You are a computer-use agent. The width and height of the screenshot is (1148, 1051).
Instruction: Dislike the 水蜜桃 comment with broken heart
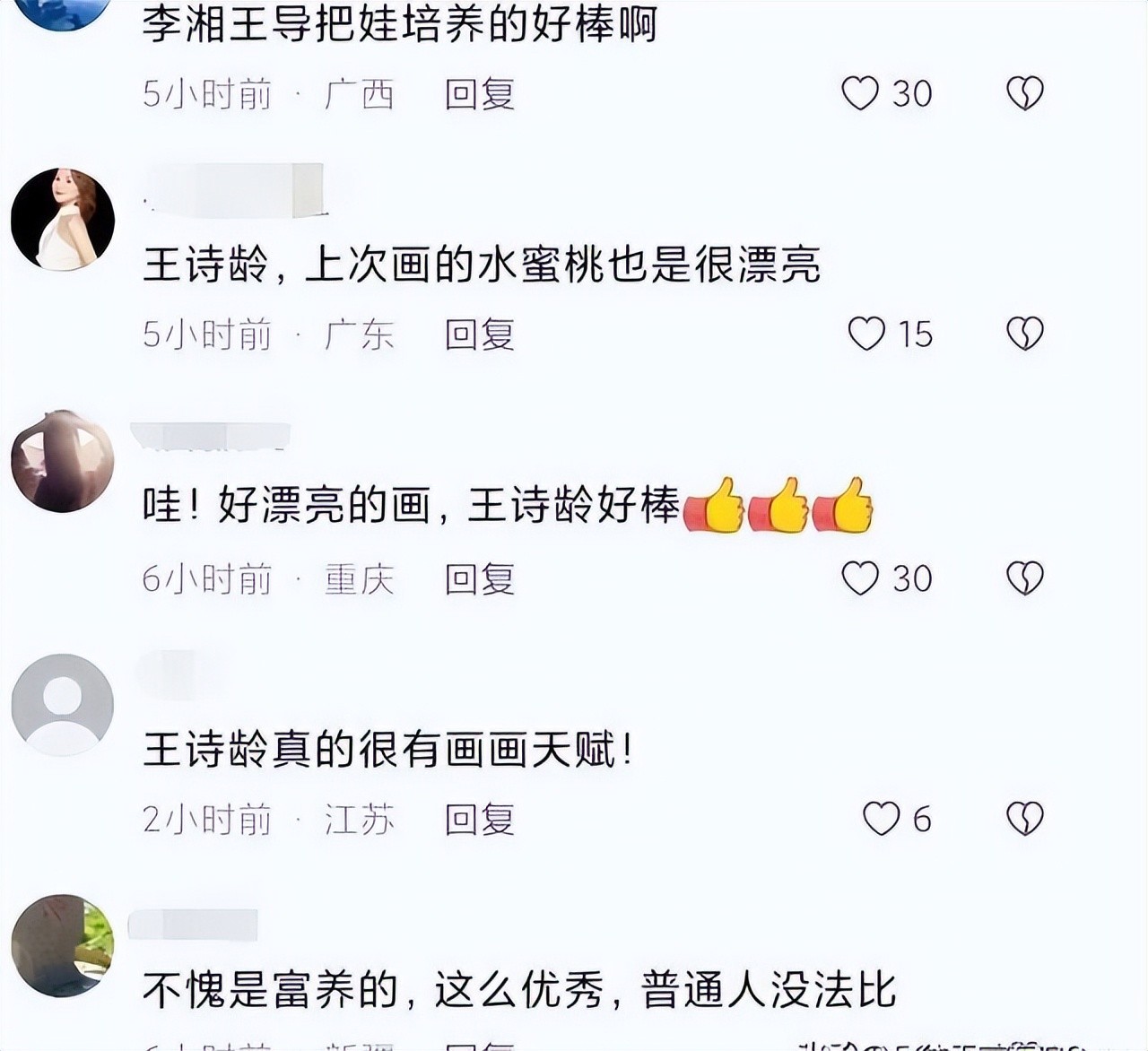[x=1024, y=334]
